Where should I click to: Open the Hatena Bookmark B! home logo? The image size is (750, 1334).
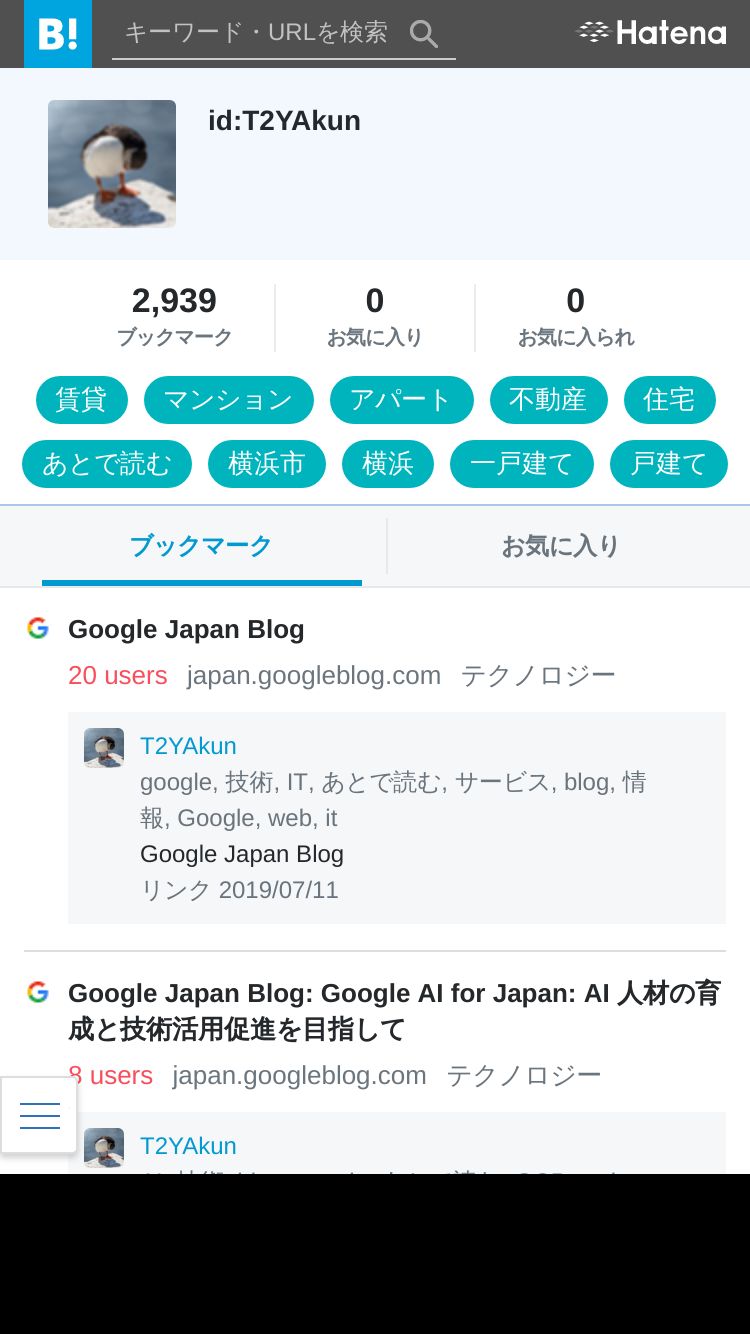click(x=58, y=34)
